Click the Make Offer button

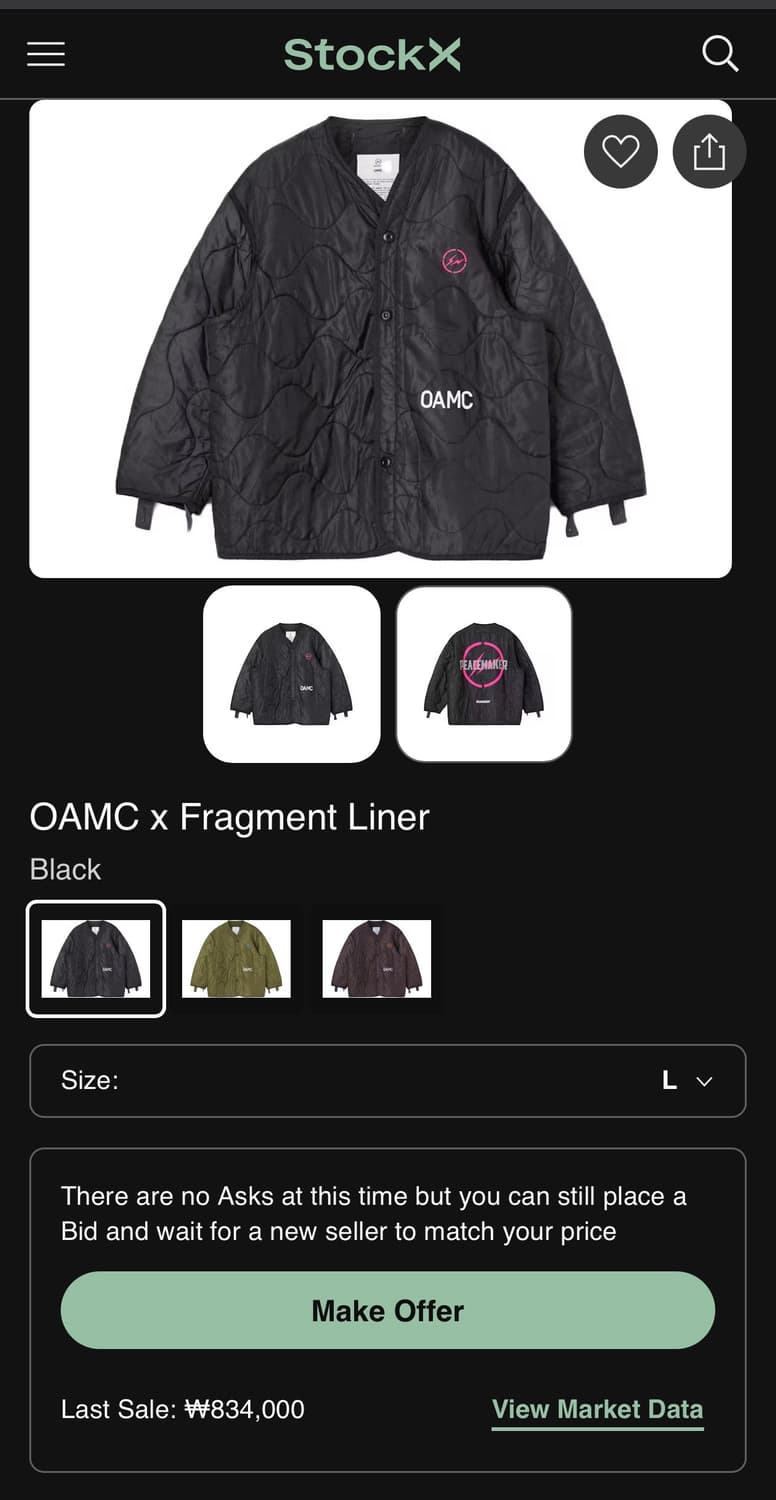point(388,1311)
